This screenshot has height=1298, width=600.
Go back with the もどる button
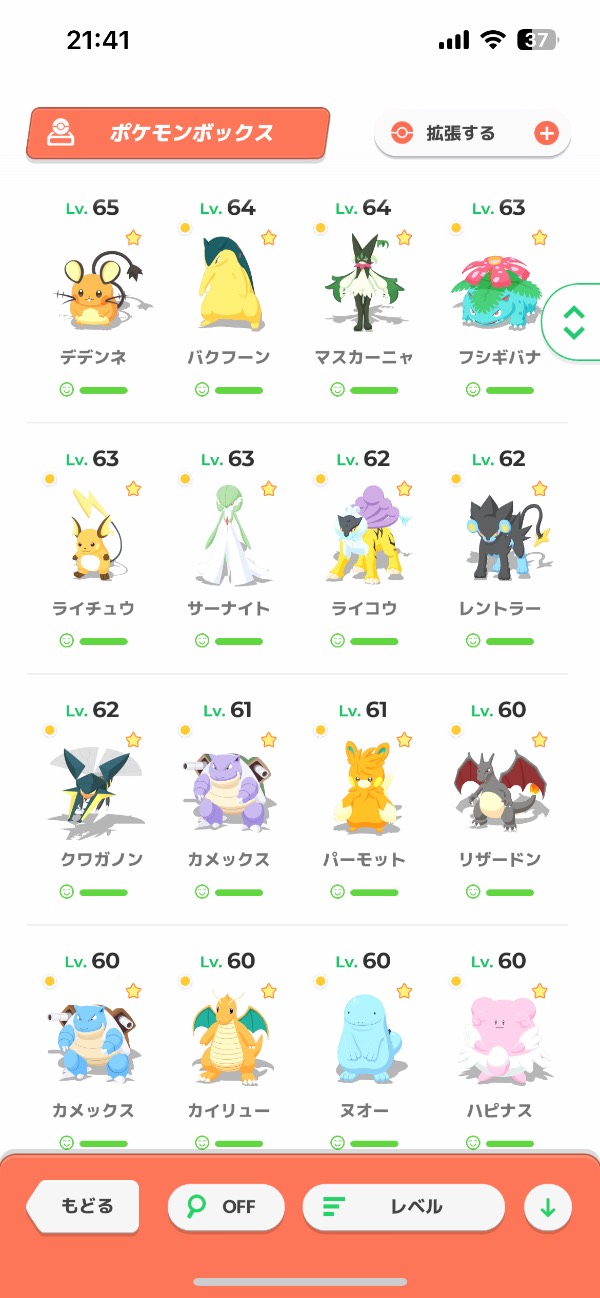(x=84, y=1206)
